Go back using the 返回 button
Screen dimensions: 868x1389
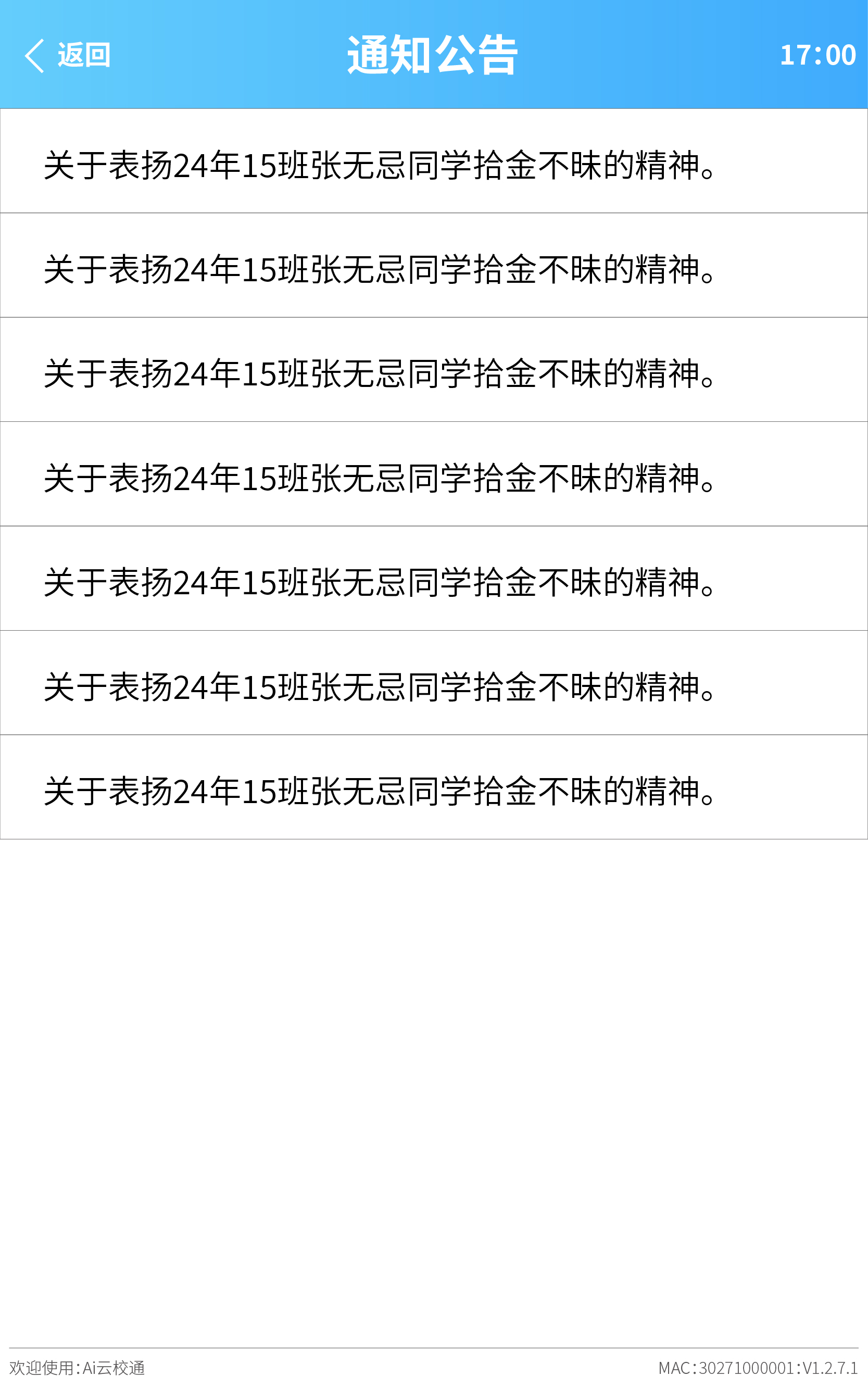(x=68, y=56)
